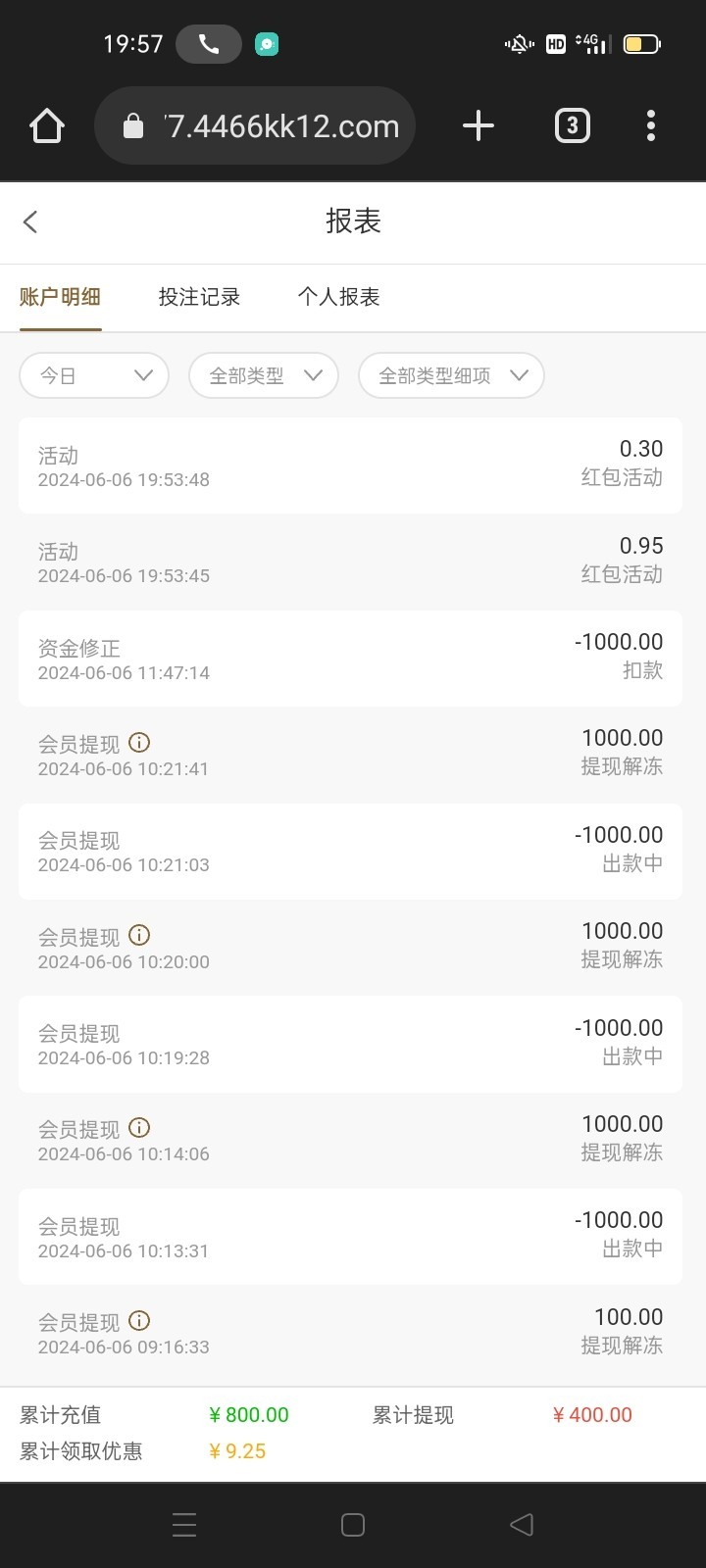View info for the 10:14:06 会员提现 entry
This screenshot has height=1568, width=706.
click(139, 1127)
